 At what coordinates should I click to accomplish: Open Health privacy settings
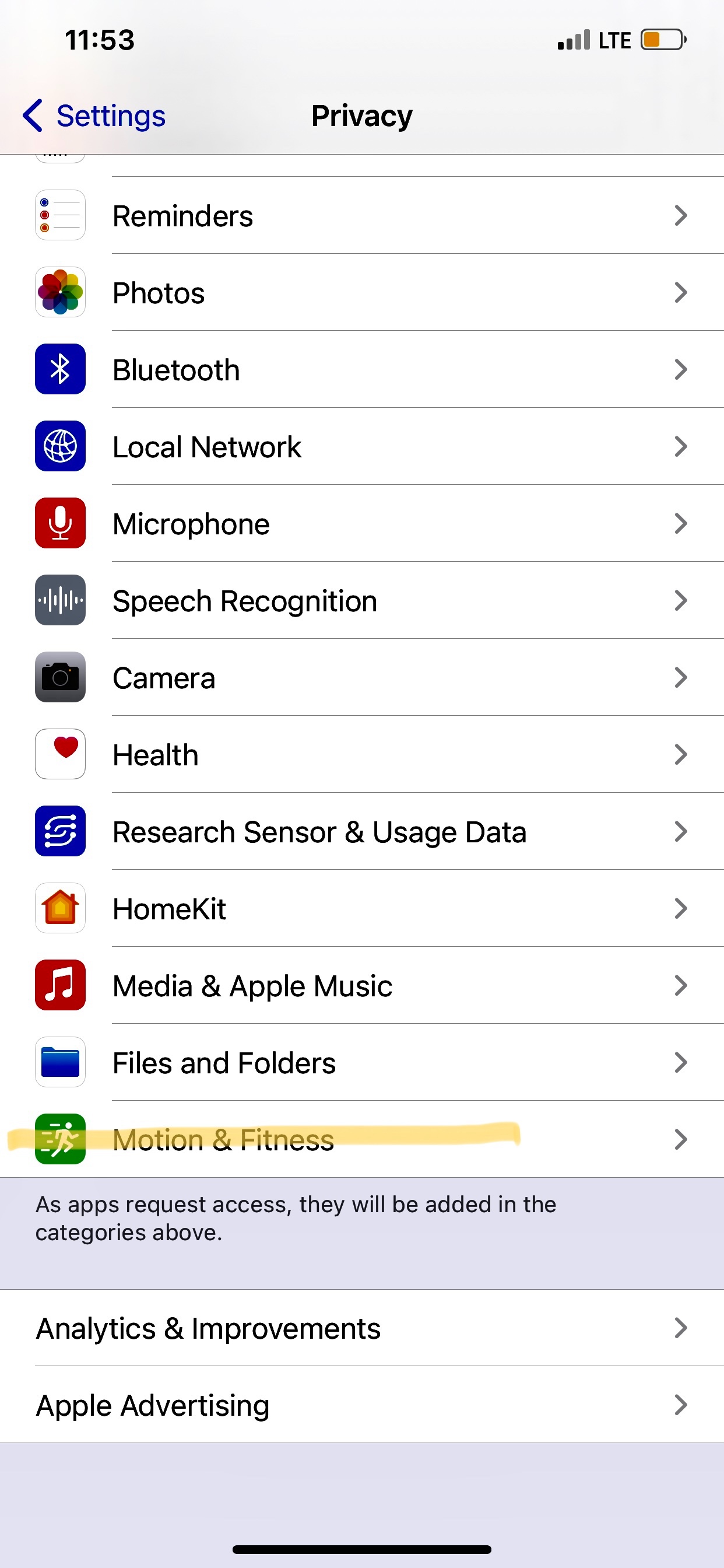362,755
